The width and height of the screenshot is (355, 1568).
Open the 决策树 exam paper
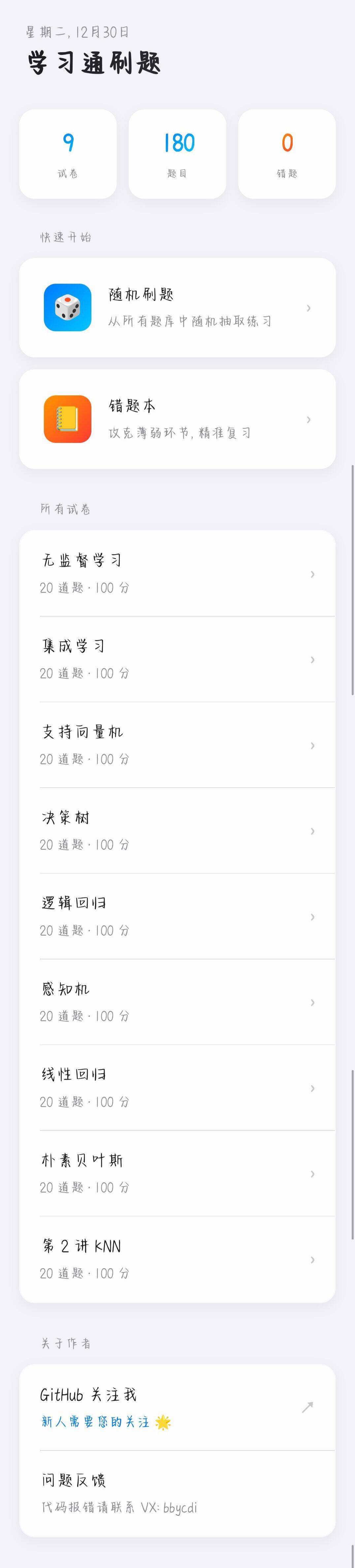tap(177, 831)
